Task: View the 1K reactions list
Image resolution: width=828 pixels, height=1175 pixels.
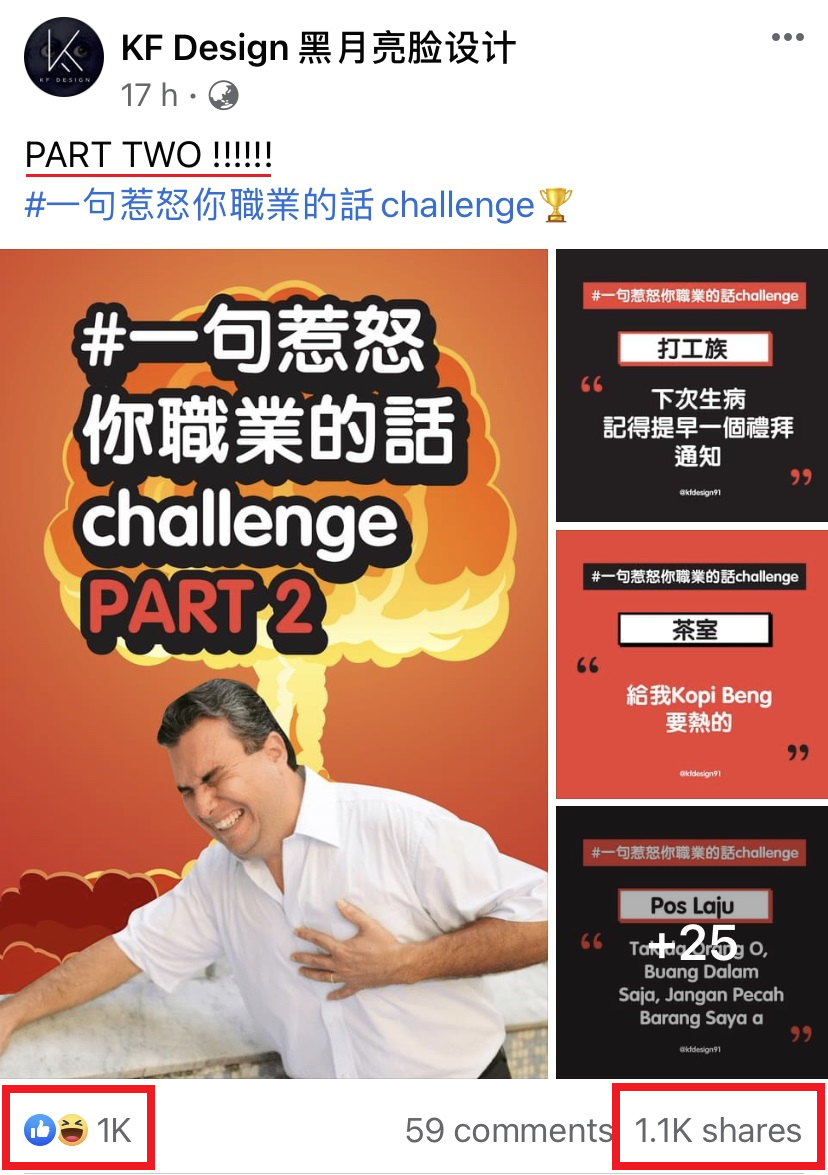Action: (78, 1130)
